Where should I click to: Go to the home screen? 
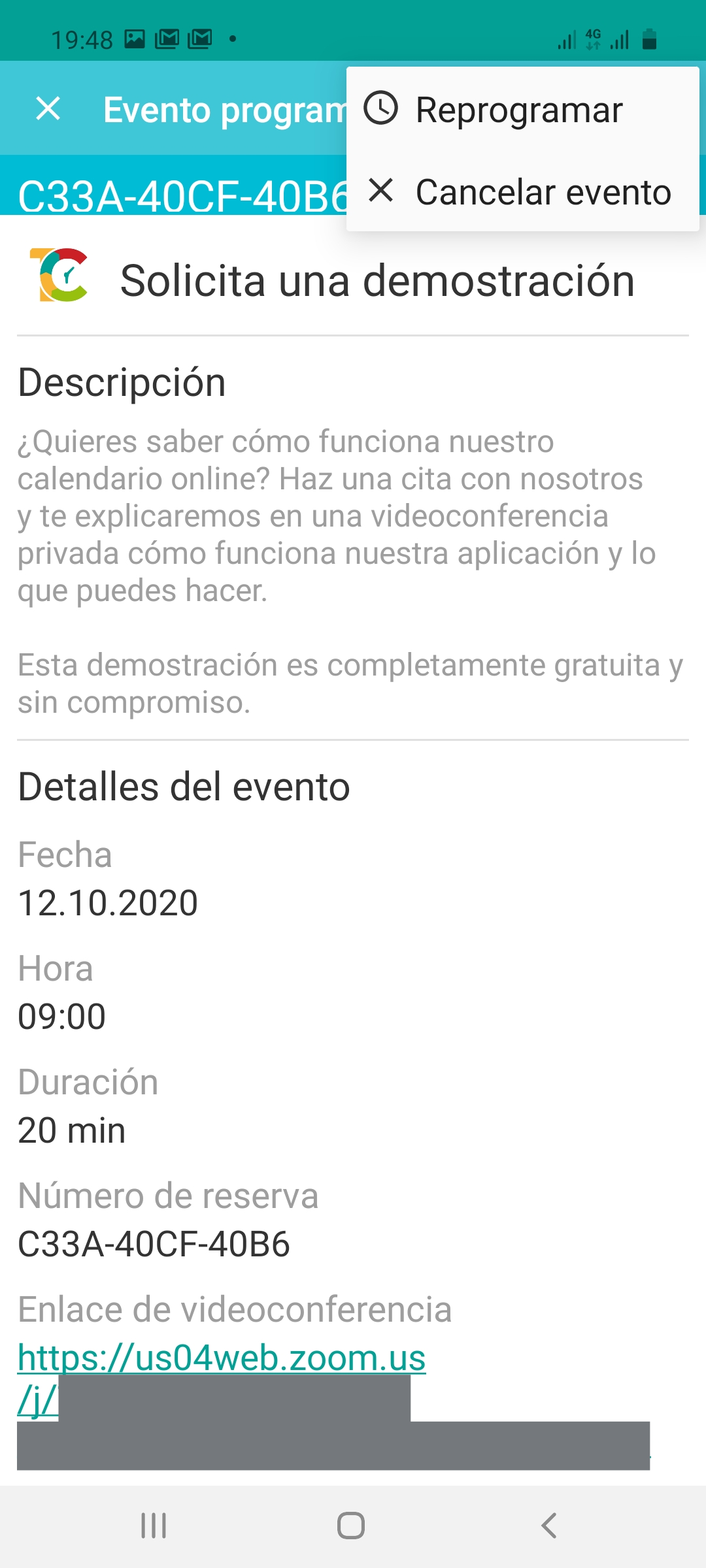click(x=351, y=1526)
